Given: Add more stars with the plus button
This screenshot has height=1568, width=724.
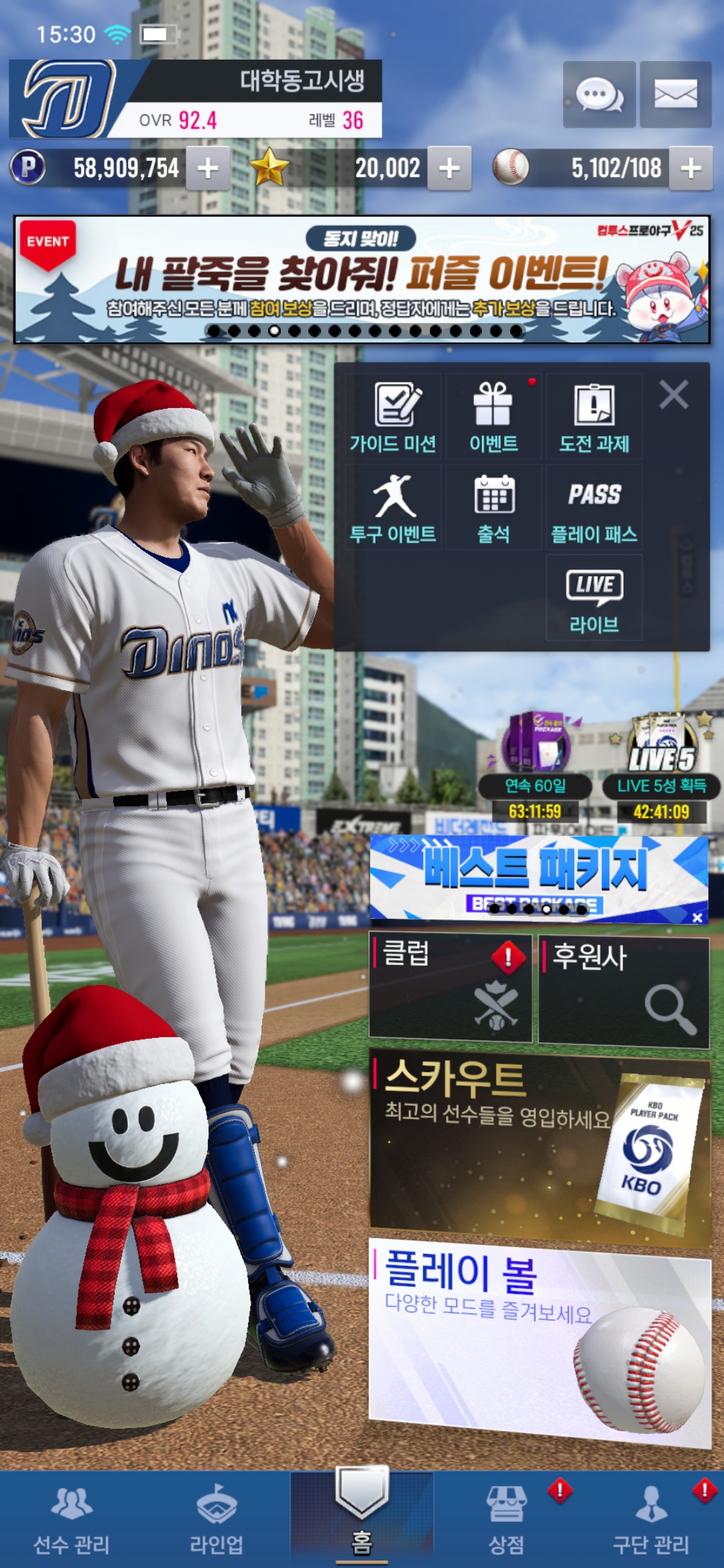Looking at the screenshot, I should (449, 168).
